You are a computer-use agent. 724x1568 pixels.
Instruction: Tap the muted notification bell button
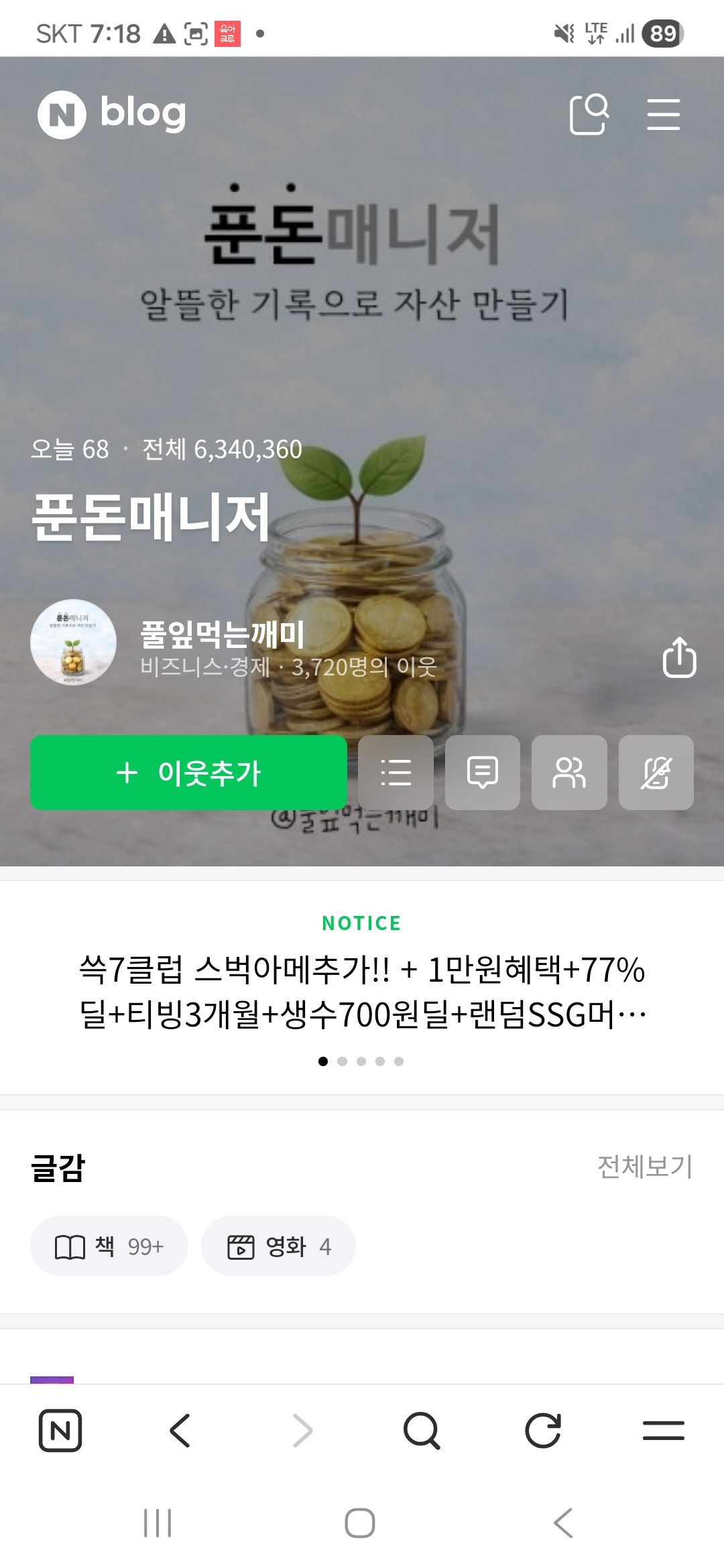coord(656,773)
